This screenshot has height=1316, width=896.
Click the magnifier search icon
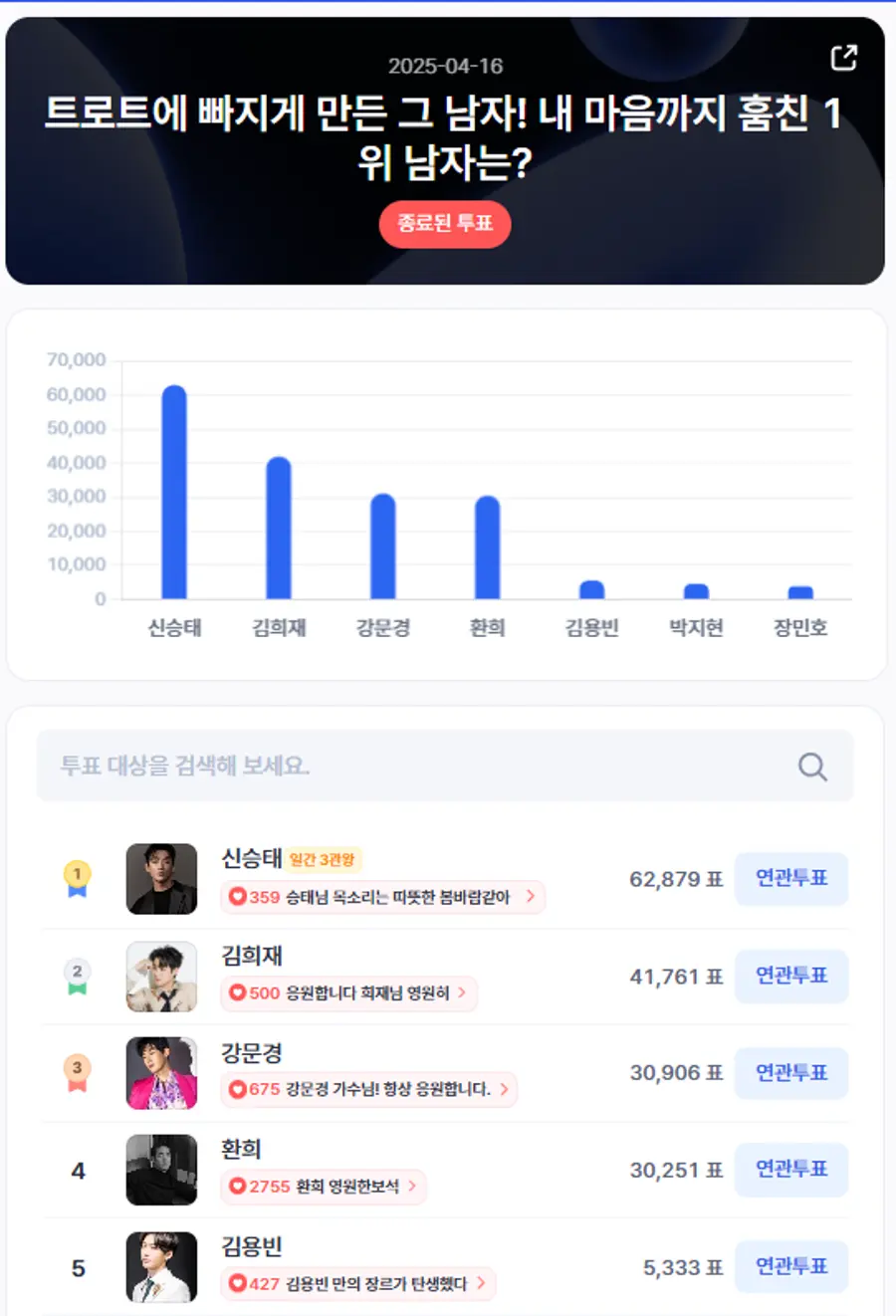pyautogui.click(x=812, y=767)
